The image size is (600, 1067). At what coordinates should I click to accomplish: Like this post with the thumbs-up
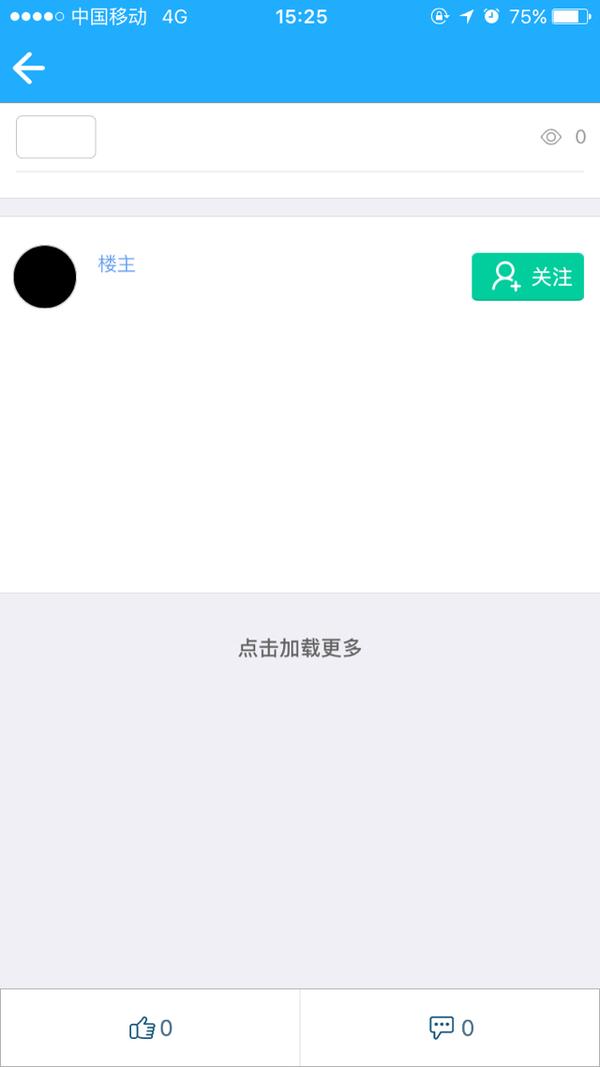pos(142,1028)
